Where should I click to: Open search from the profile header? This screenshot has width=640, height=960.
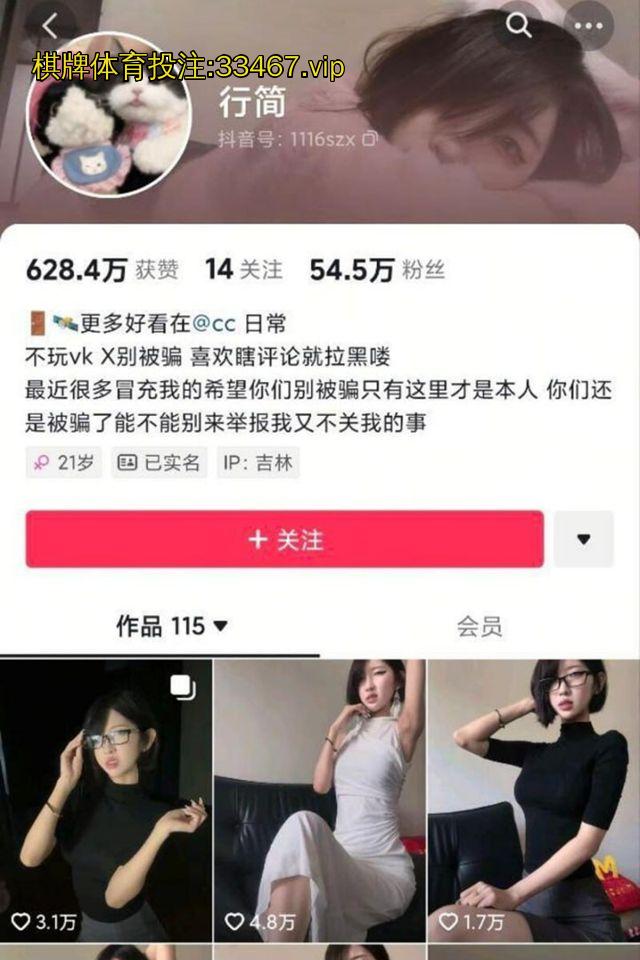pyautogui.click(x=519, y=26)
